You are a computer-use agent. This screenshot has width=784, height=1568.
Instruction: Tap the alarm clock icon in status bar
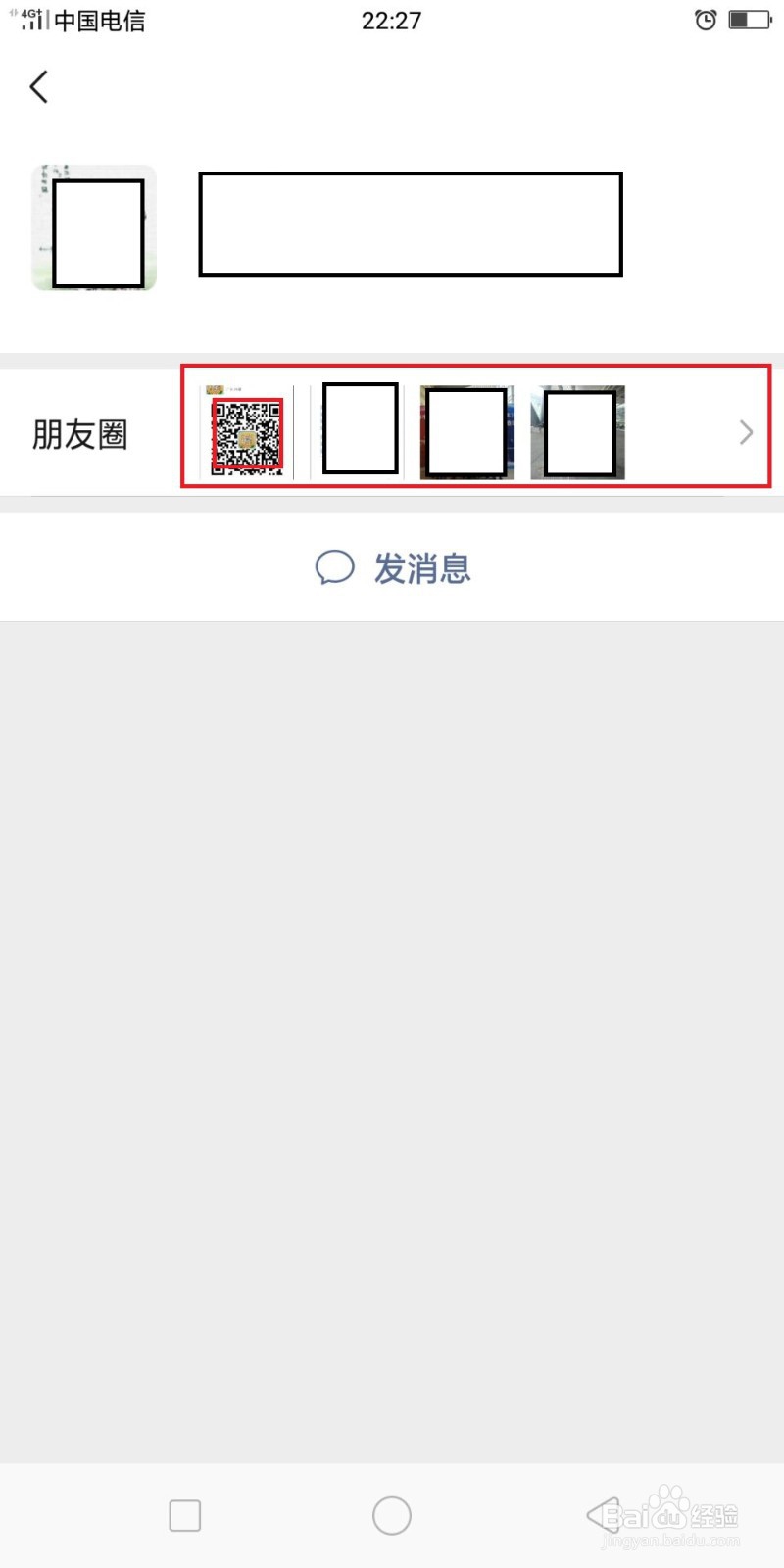pos(706,20)
